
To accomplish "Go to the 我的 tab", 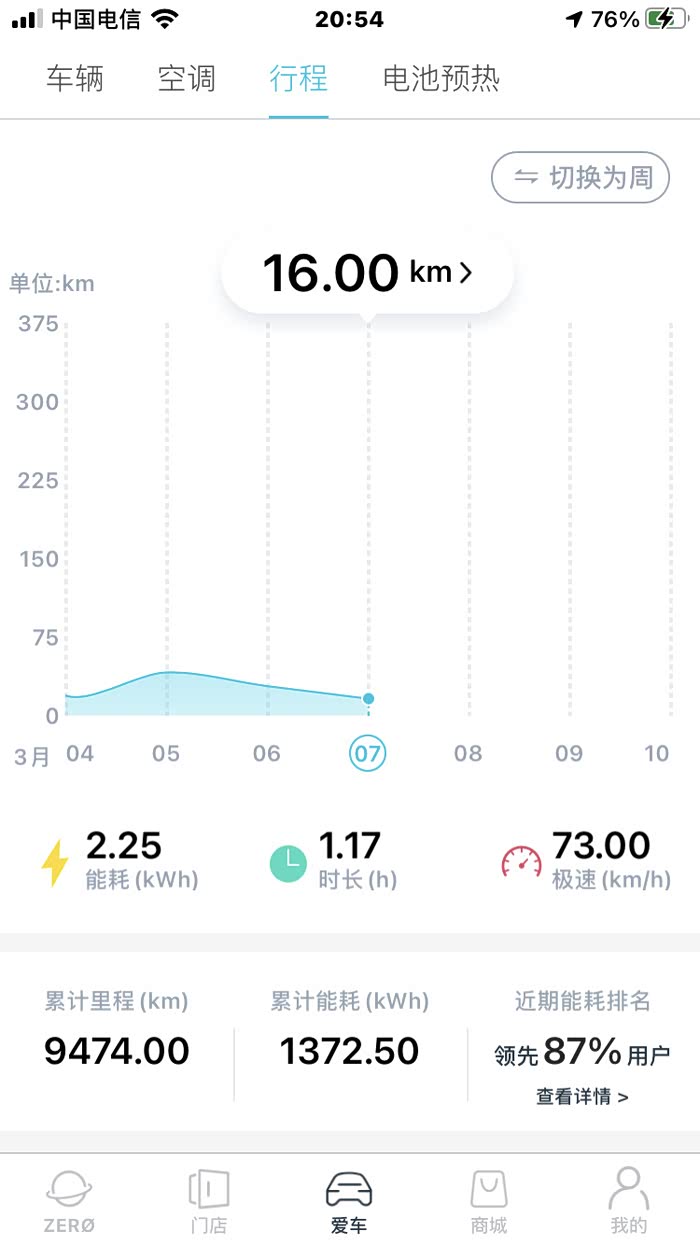I will pyautogui.click(x=629, y=1202).
